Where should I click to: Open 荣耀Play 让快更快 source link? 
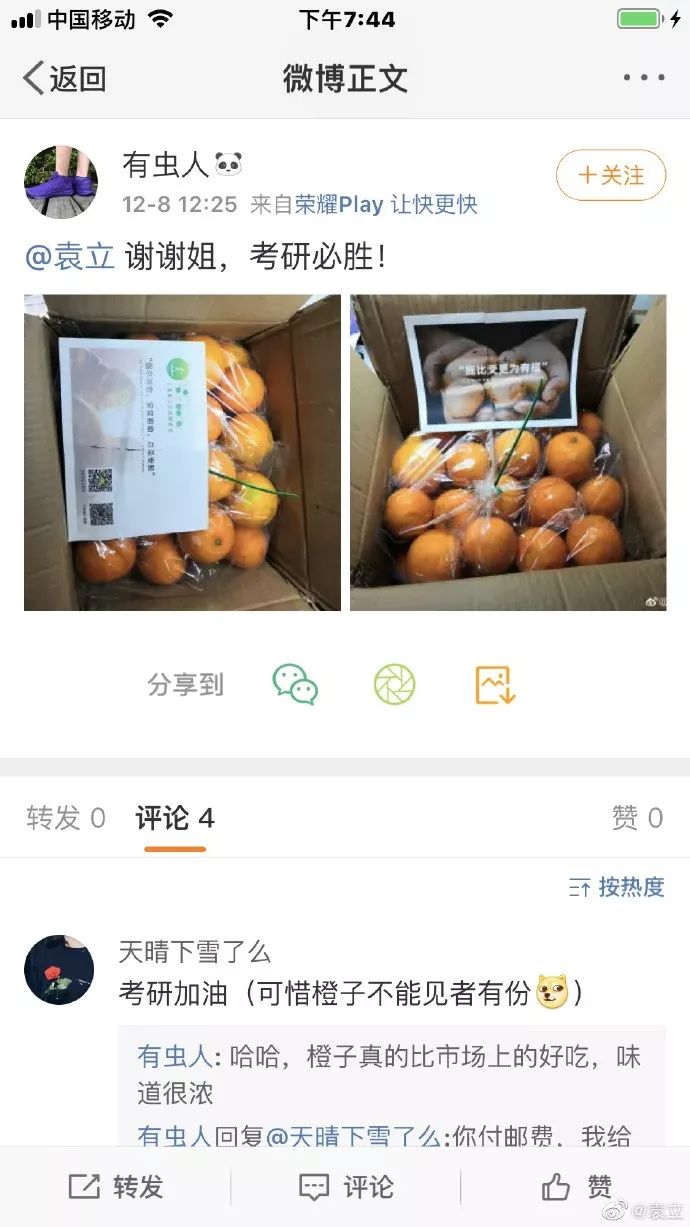[386, 205]
